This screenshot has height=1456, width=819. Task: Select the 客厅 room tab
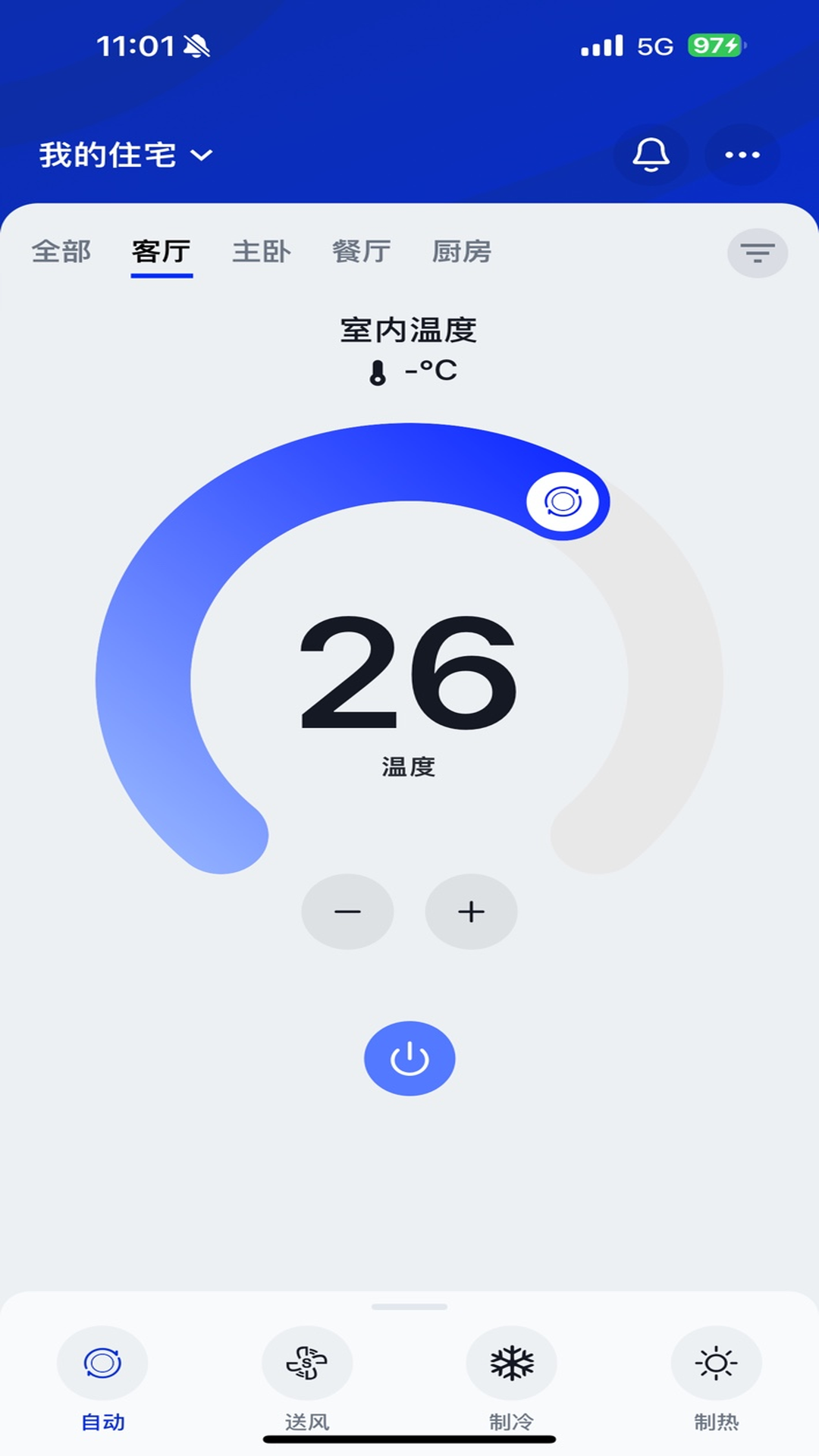pos(162,252)
